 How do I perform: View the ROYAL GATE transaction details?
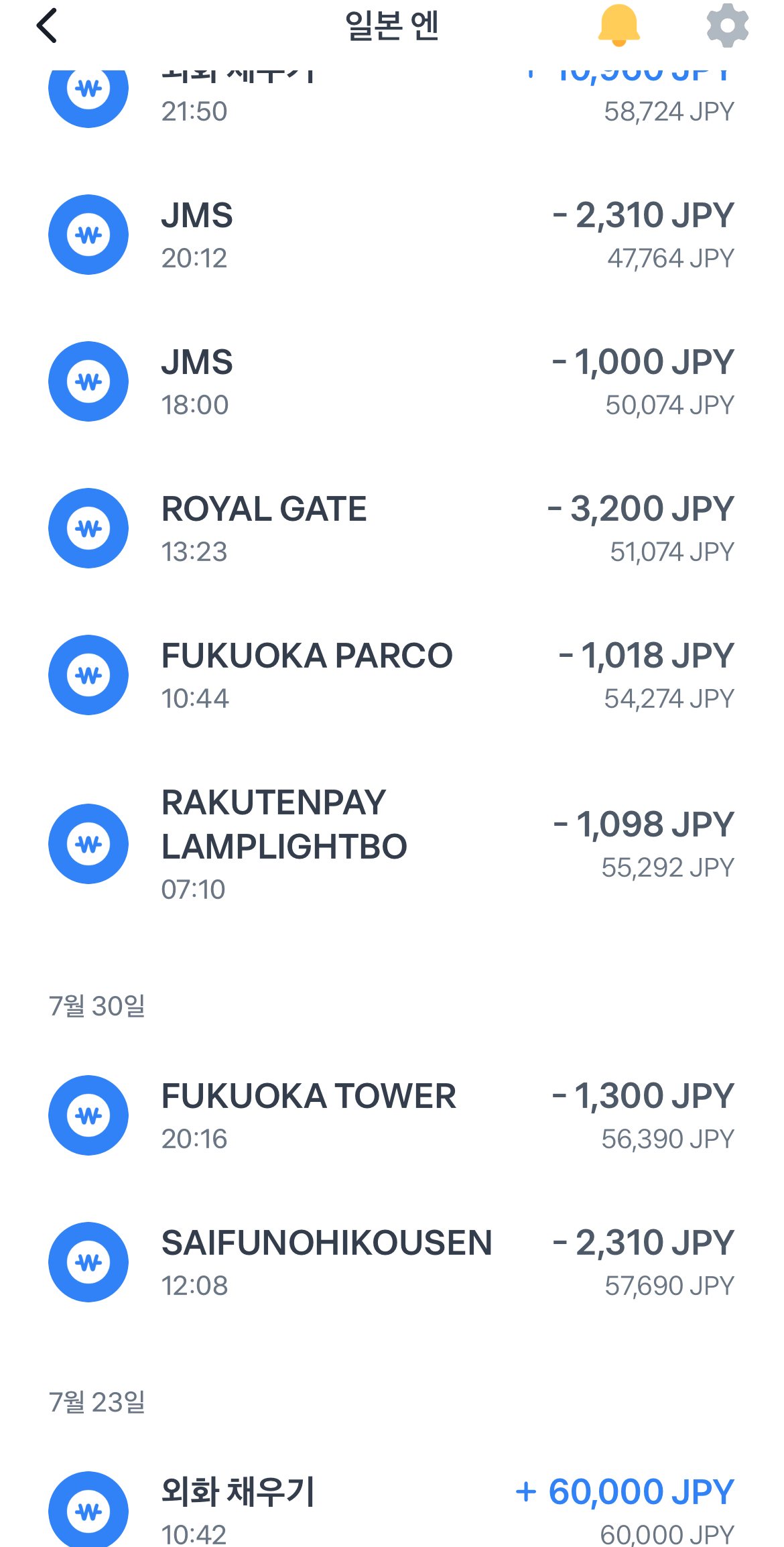[392, 528]
